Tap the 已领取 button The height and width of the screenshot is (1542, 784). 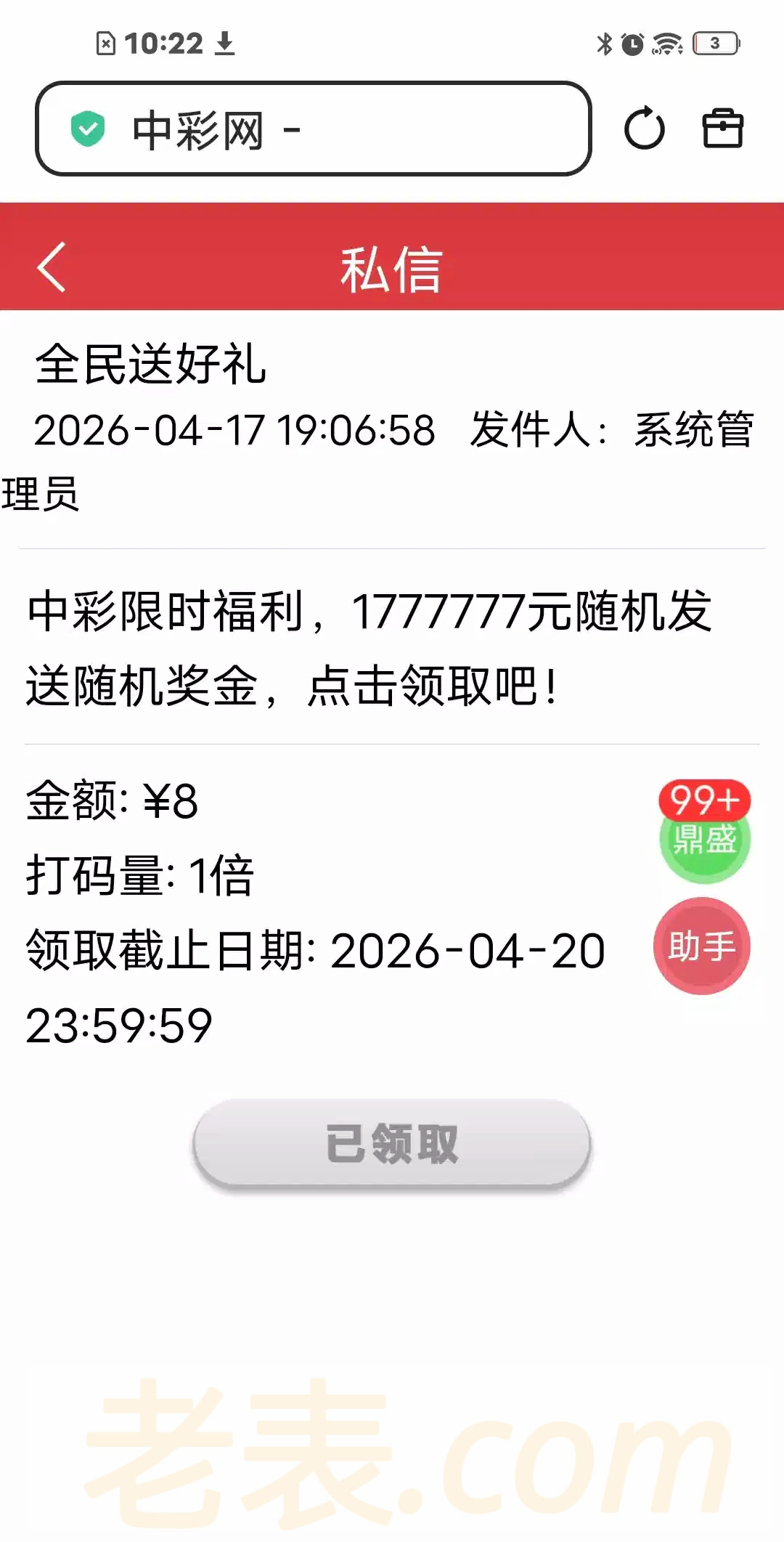392,1144
